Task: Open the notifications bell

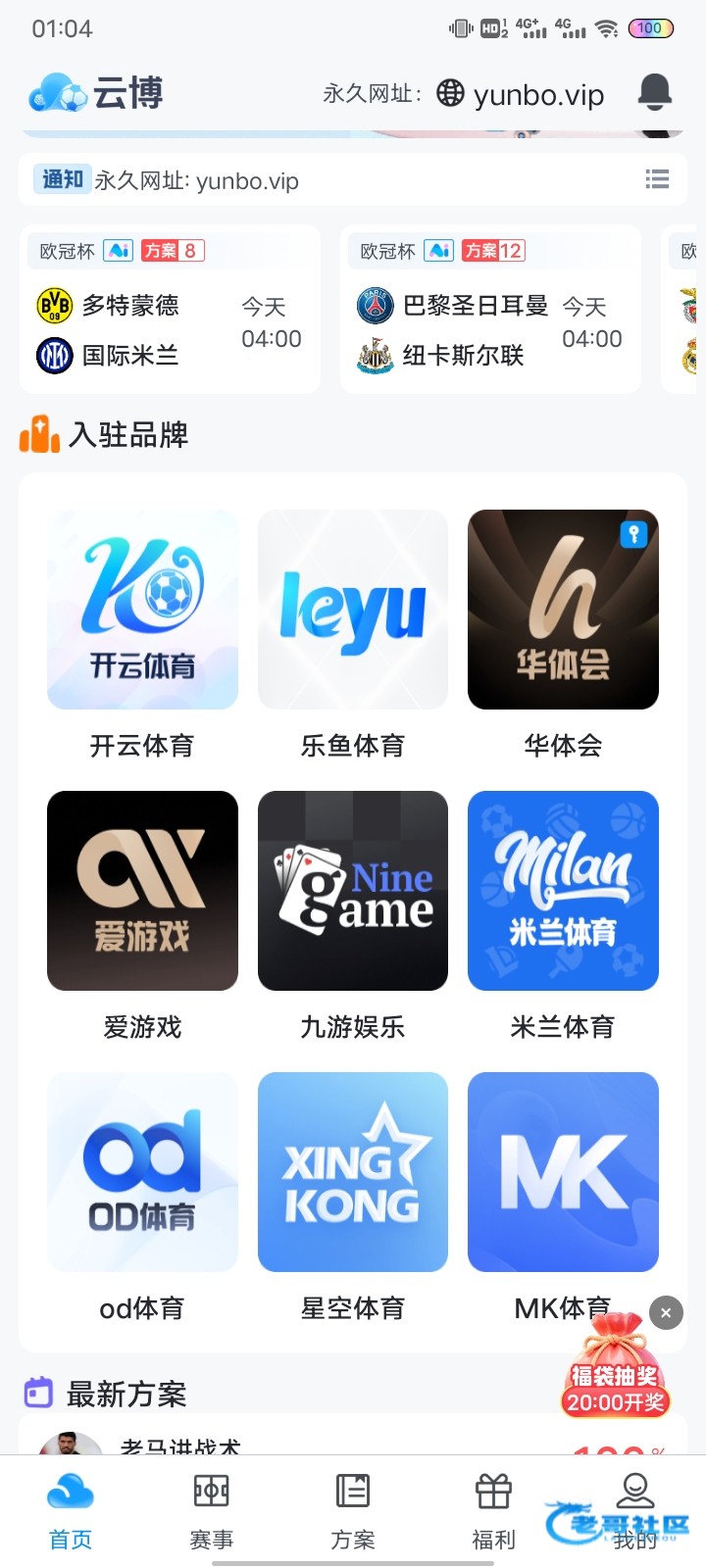Action: coord(655,92)
